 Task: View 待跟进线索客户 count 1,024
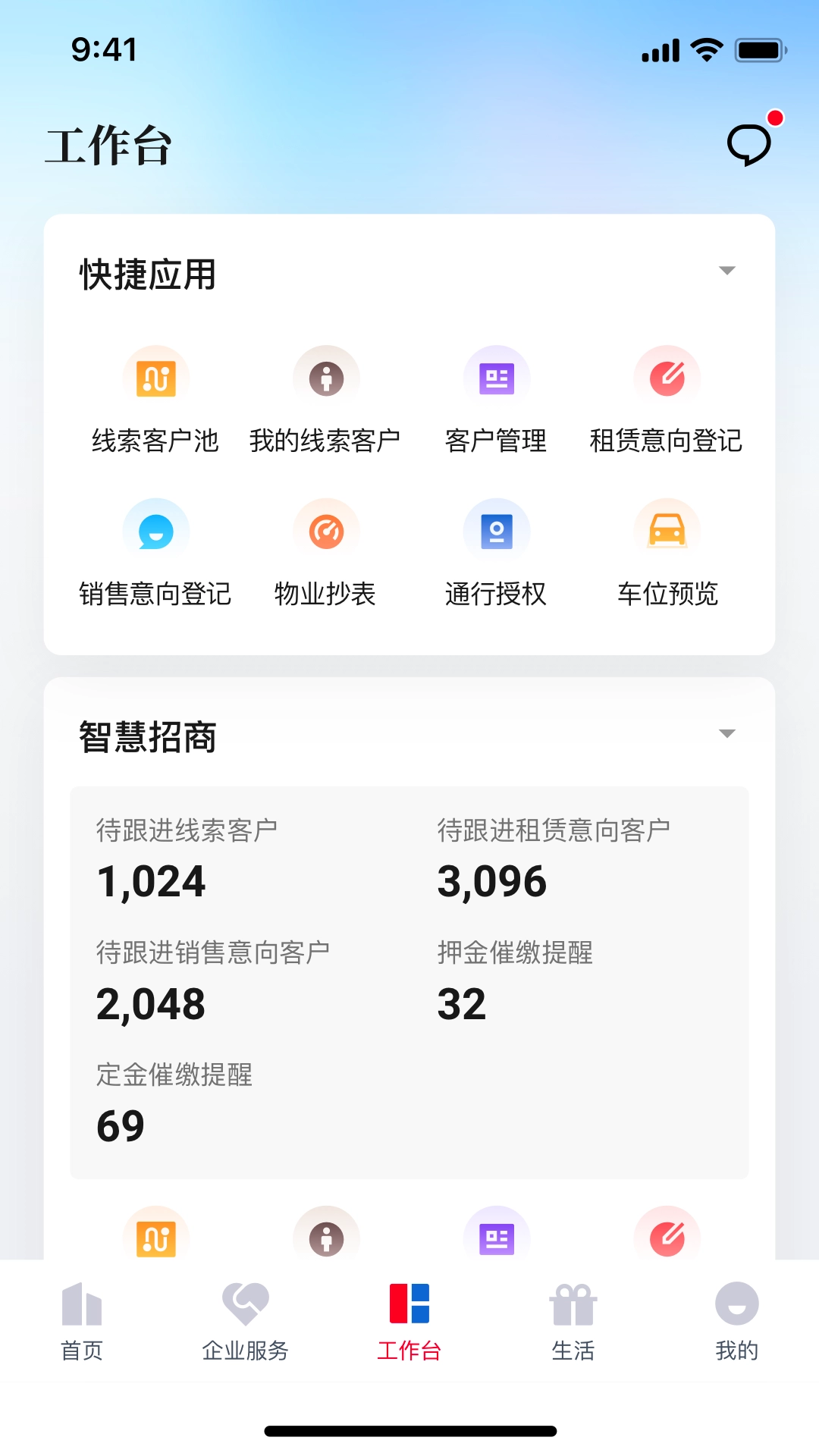tap(152, 857)
